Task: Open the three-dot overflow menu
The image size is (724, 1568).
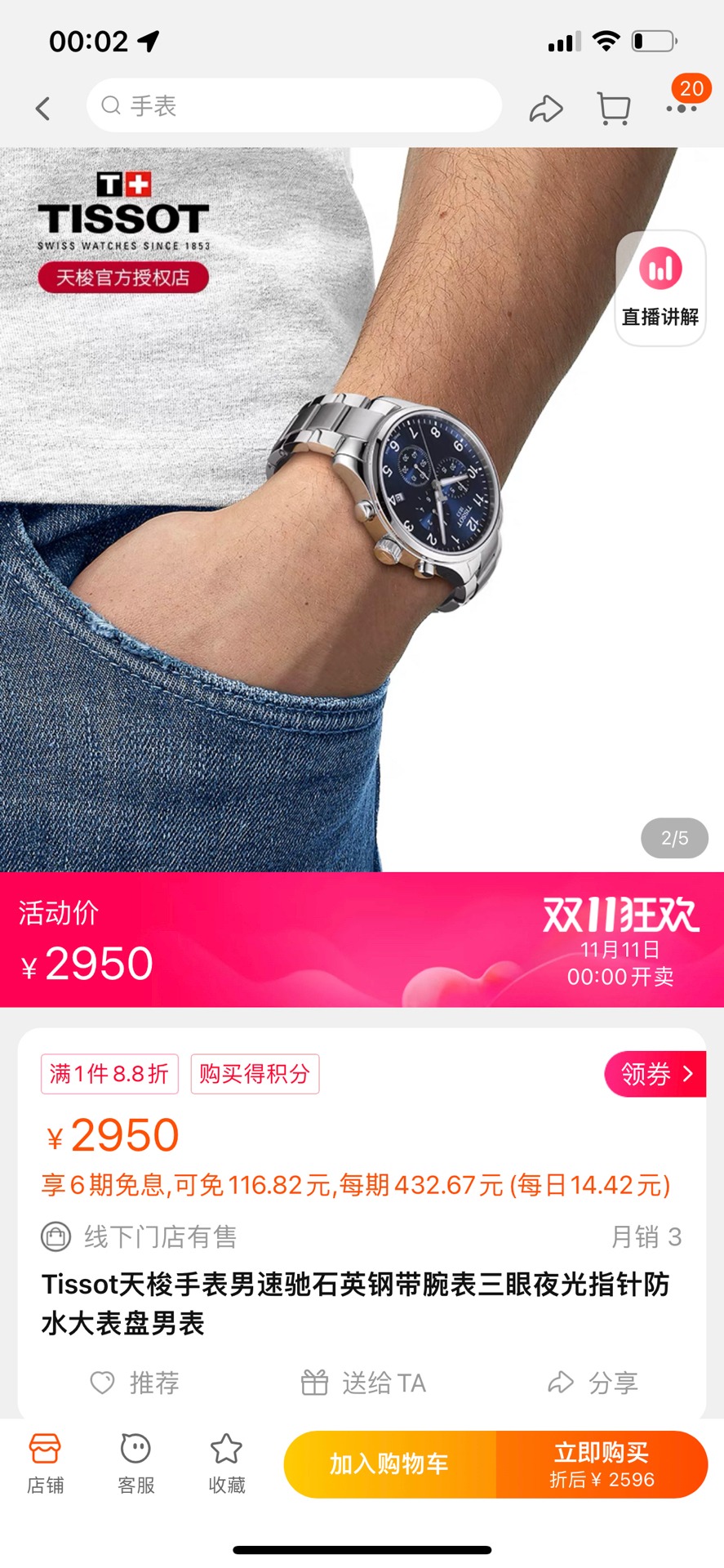Action: click(x=681, y=108)
